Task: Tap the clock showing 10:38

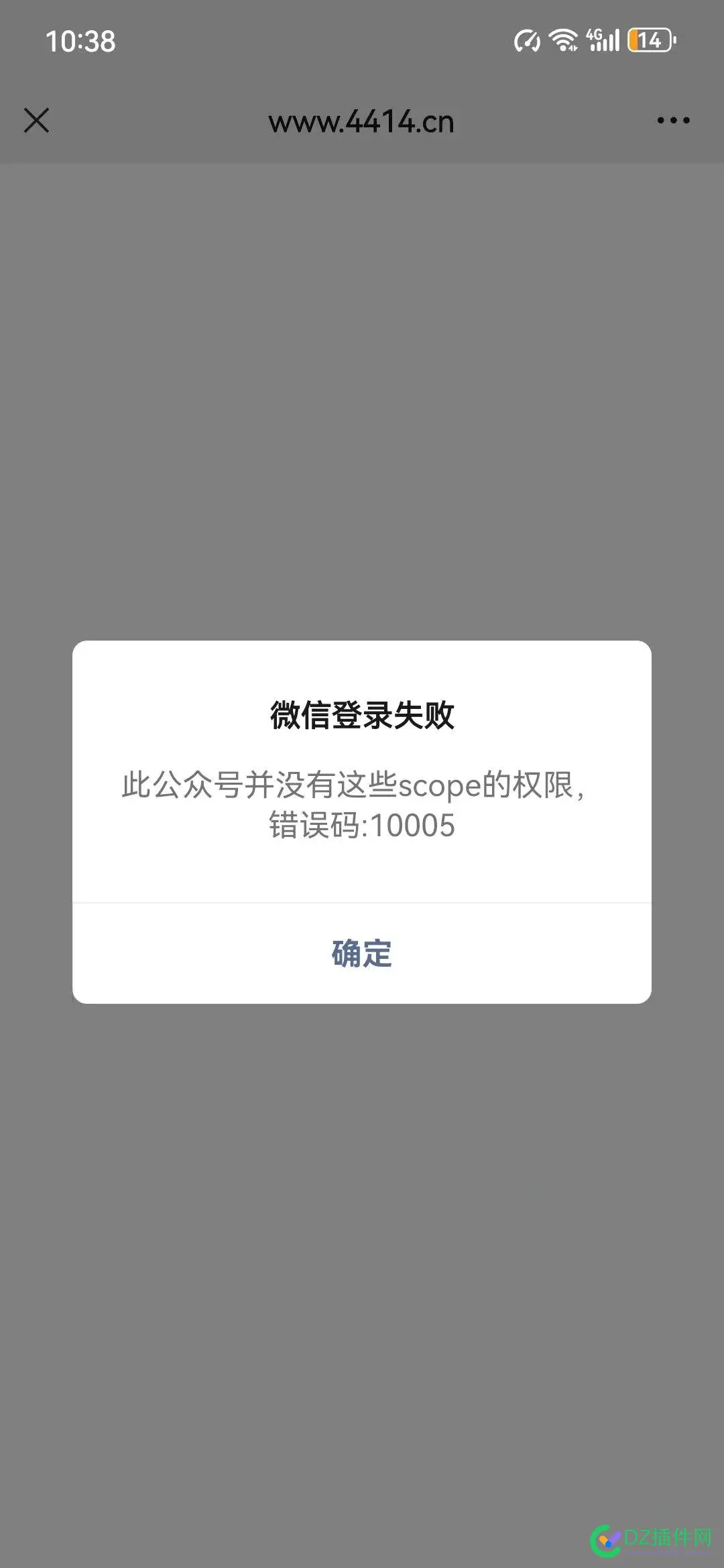Action: point(80,42)
